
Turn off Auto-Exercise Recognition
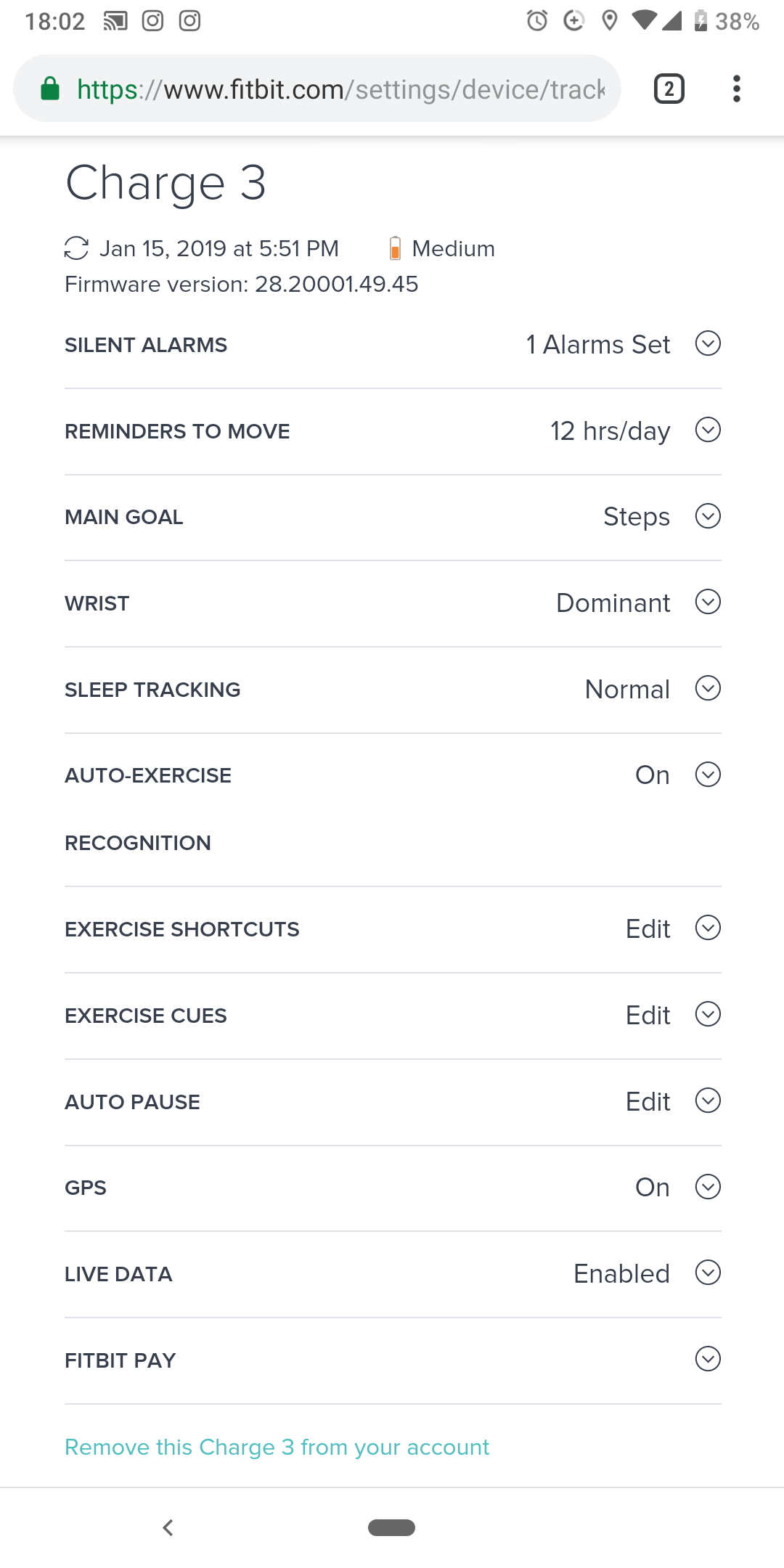(x=708, y=774)
